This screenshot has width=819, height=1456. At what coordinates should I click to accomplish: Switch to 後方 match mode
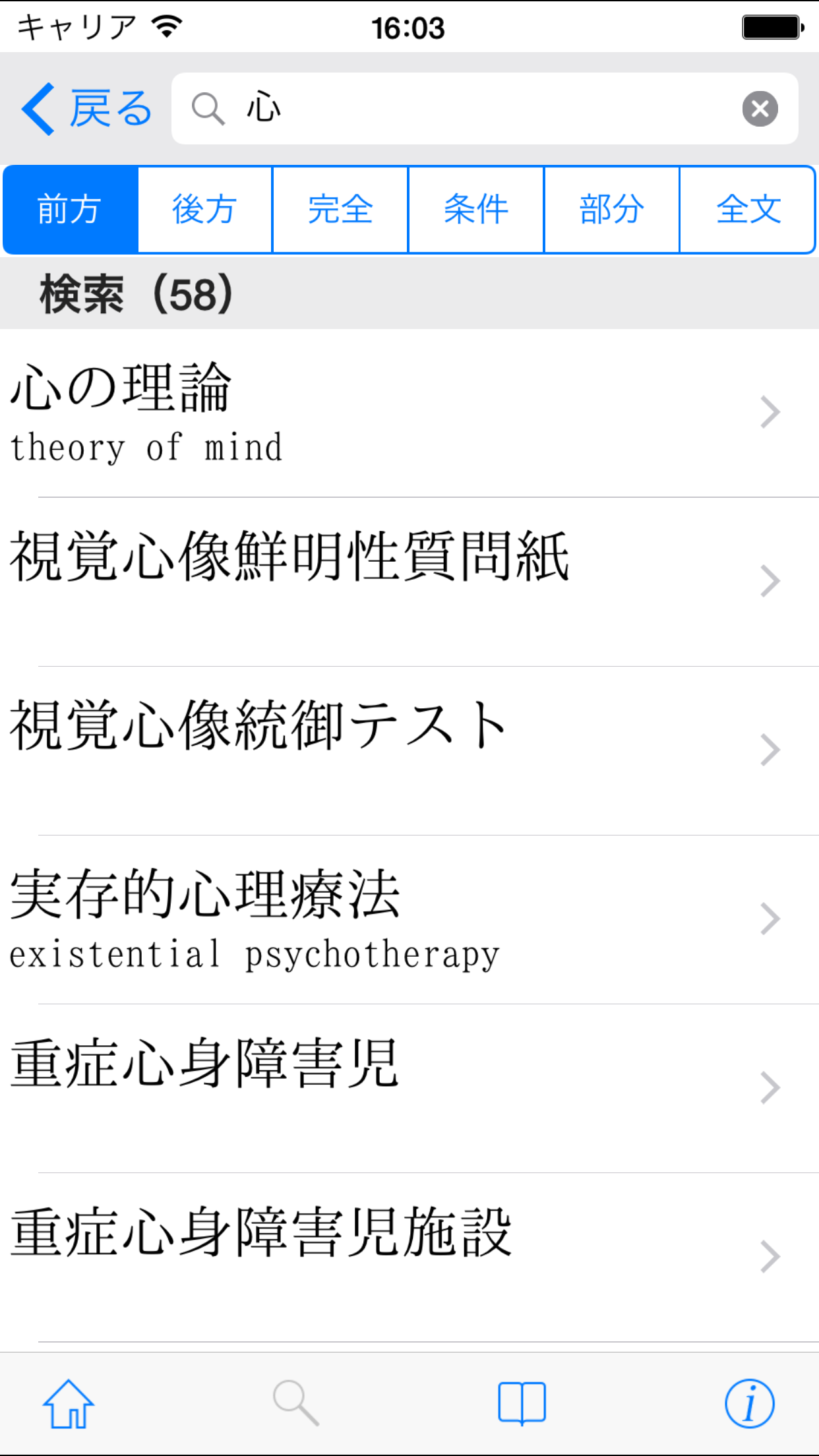[x=205, y=210]
